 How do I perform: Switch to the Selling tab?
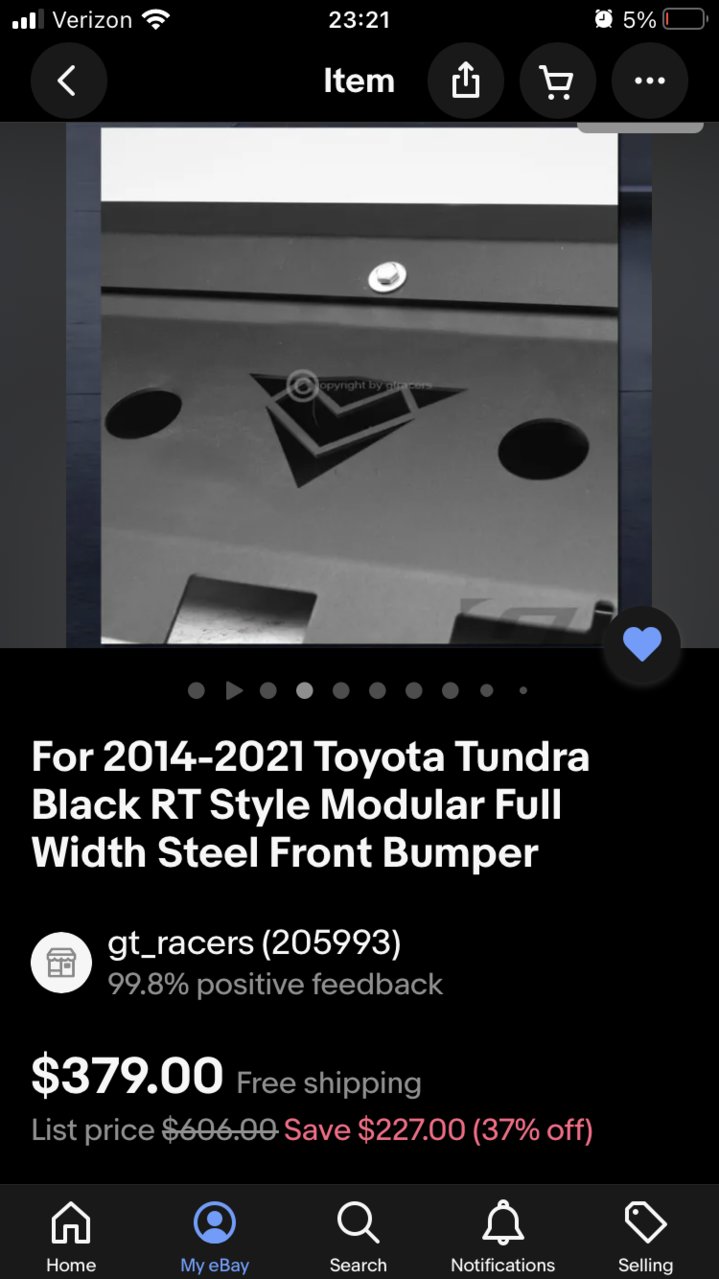click(645, 1236)
